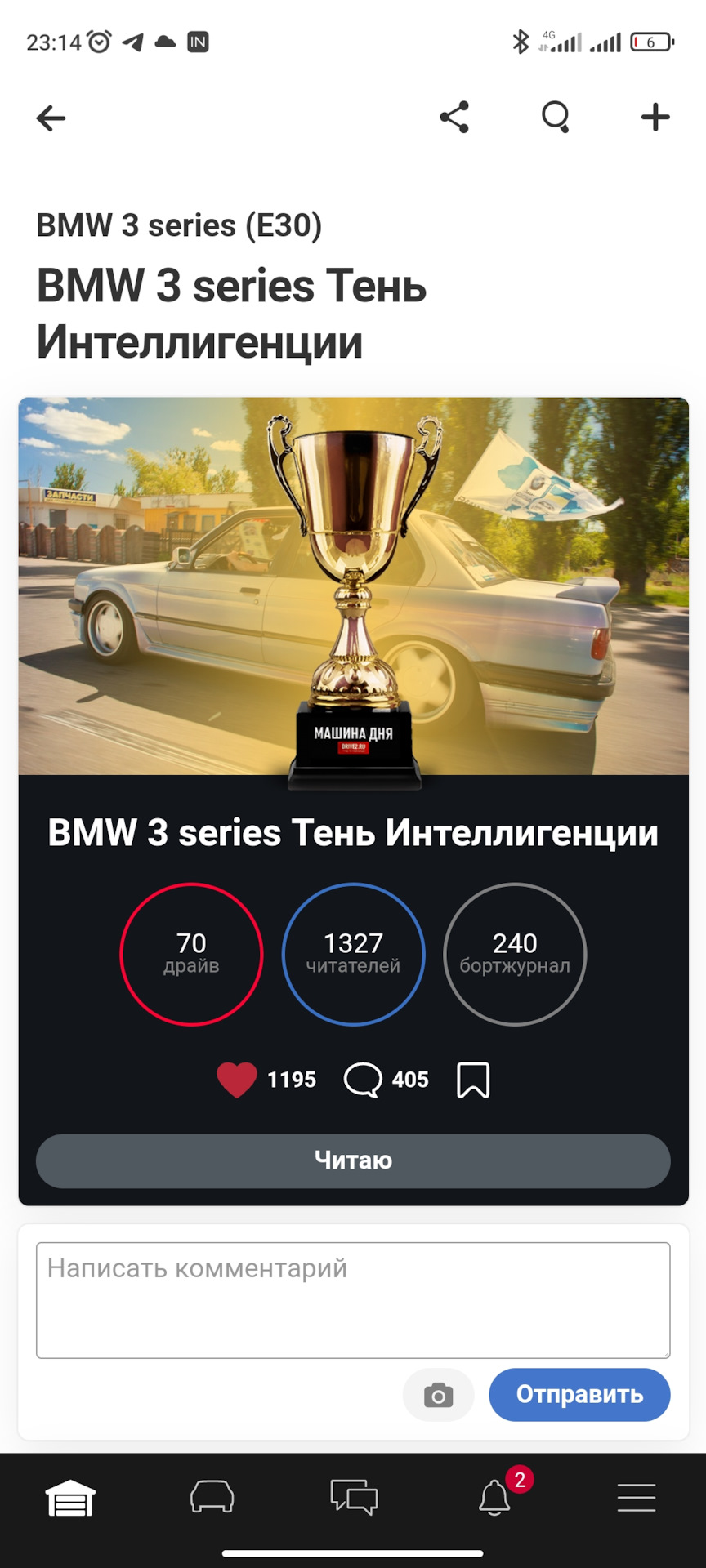Viewport: 706px width, 1568px height.
Task: Switch to the cars tab
Action: [x=212, y=1498]
